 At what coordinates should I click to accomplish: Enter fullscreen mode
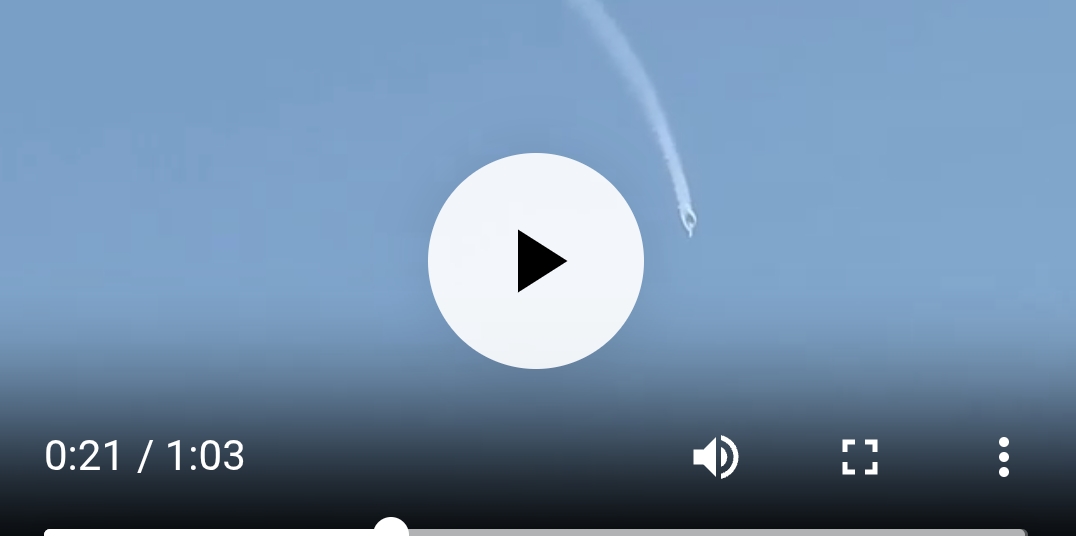tap(859, 457)
